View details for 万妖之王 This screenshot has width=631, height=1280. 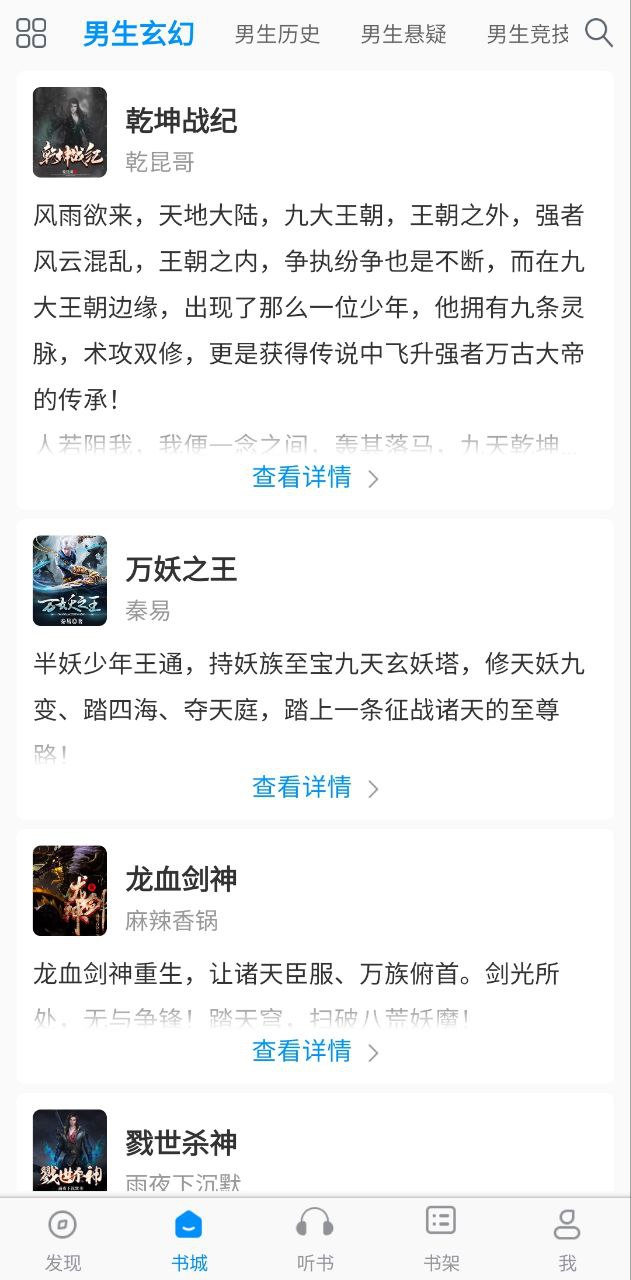[315, 788]
